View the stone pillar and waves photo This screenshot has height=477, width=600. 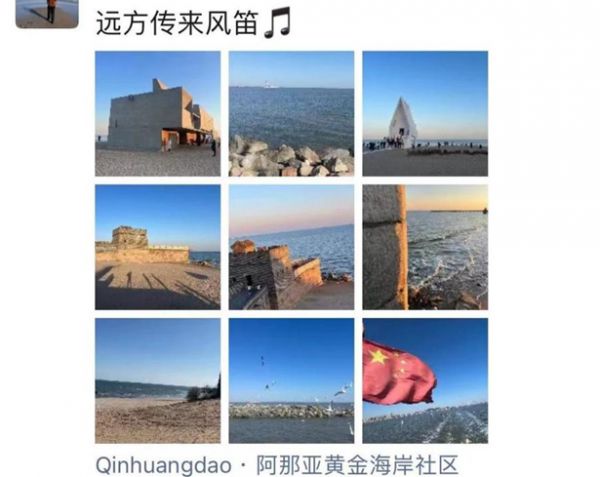click(424, 247)
